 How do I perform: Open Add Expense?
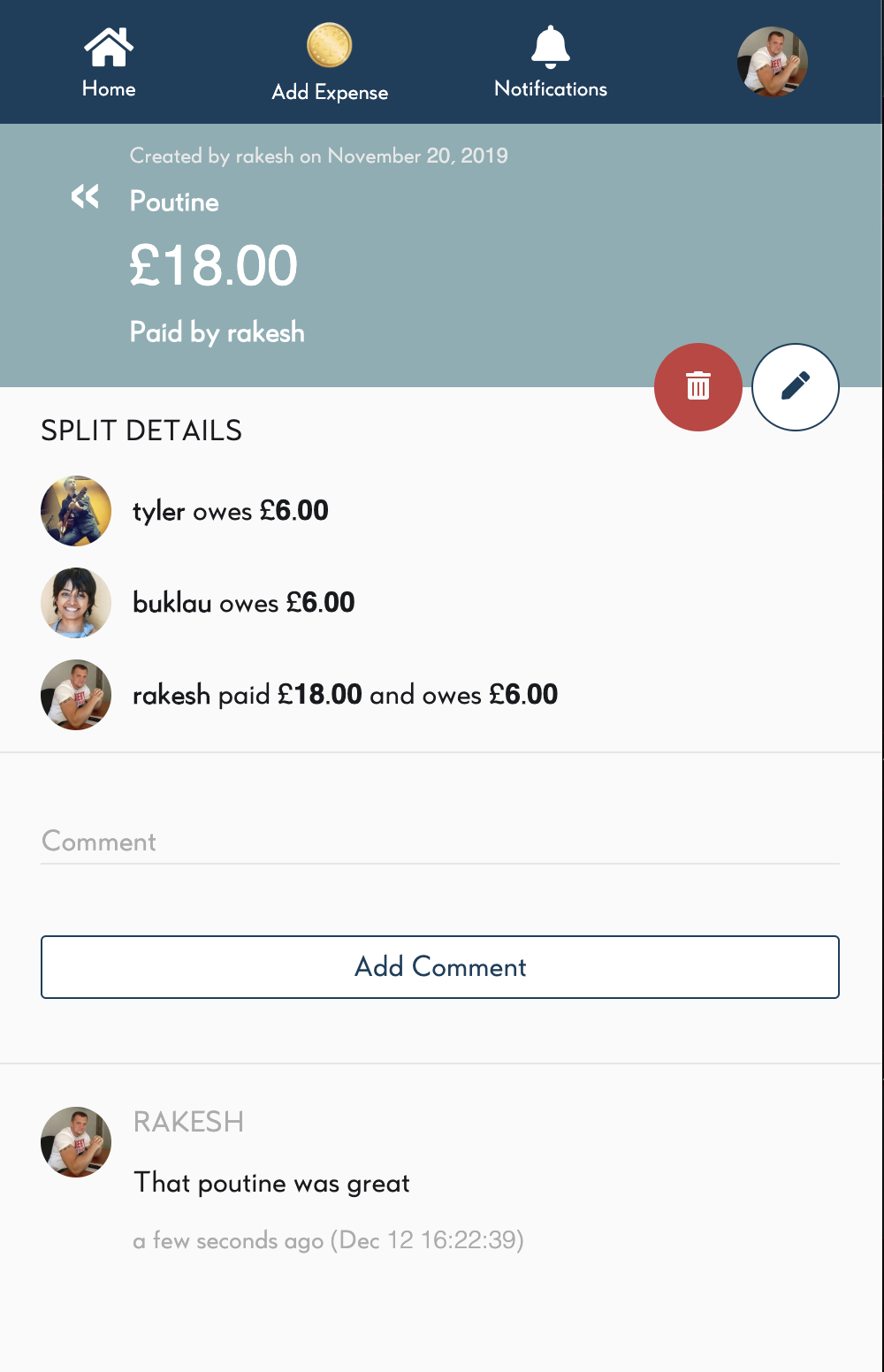click(330, 62)
